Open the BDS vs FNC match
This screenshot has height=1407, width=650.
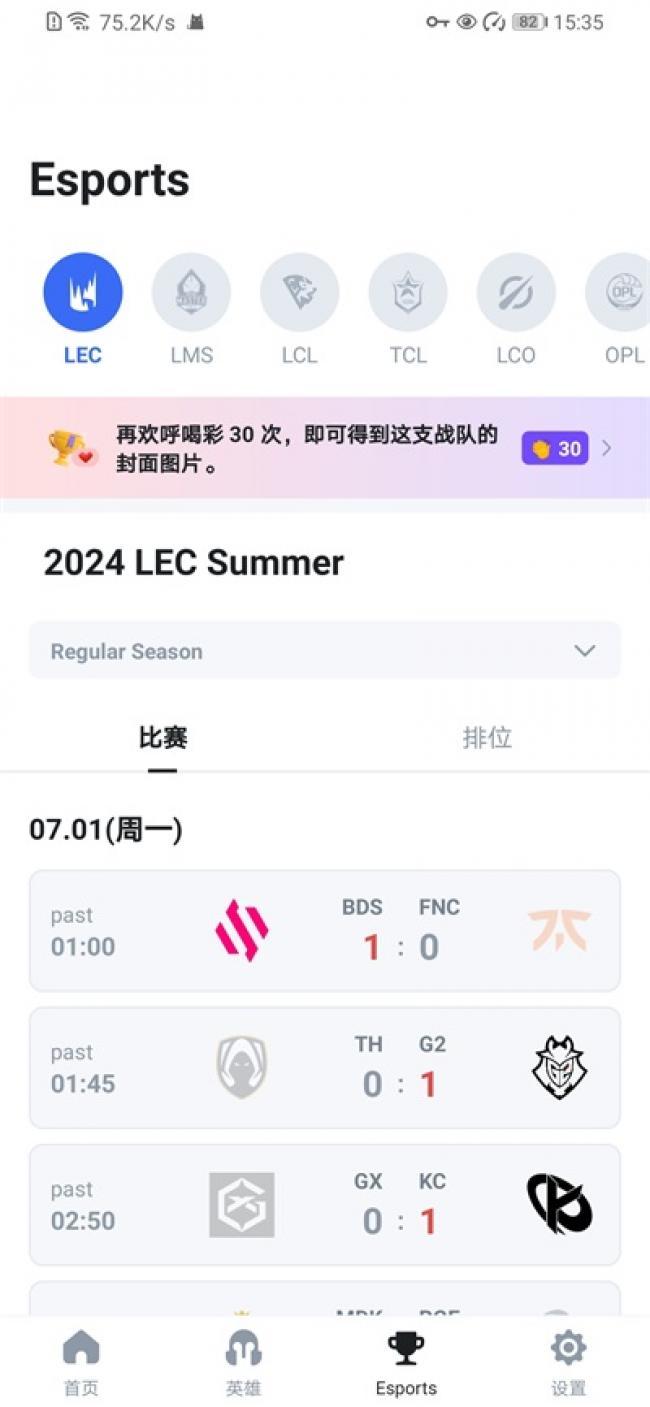(325, 931)
